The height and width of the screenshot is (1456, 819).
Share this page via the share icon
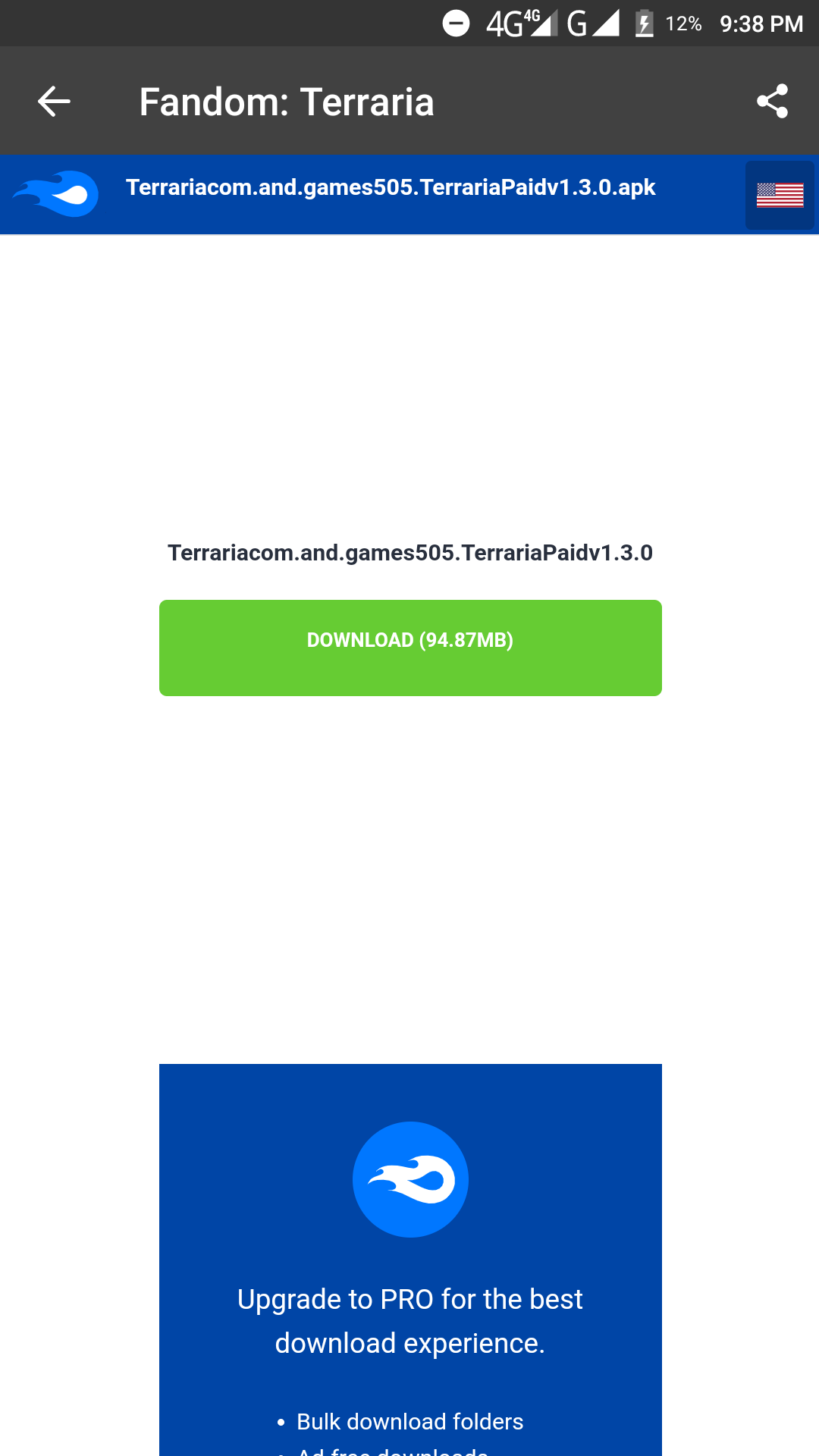(x=772, y=102)
